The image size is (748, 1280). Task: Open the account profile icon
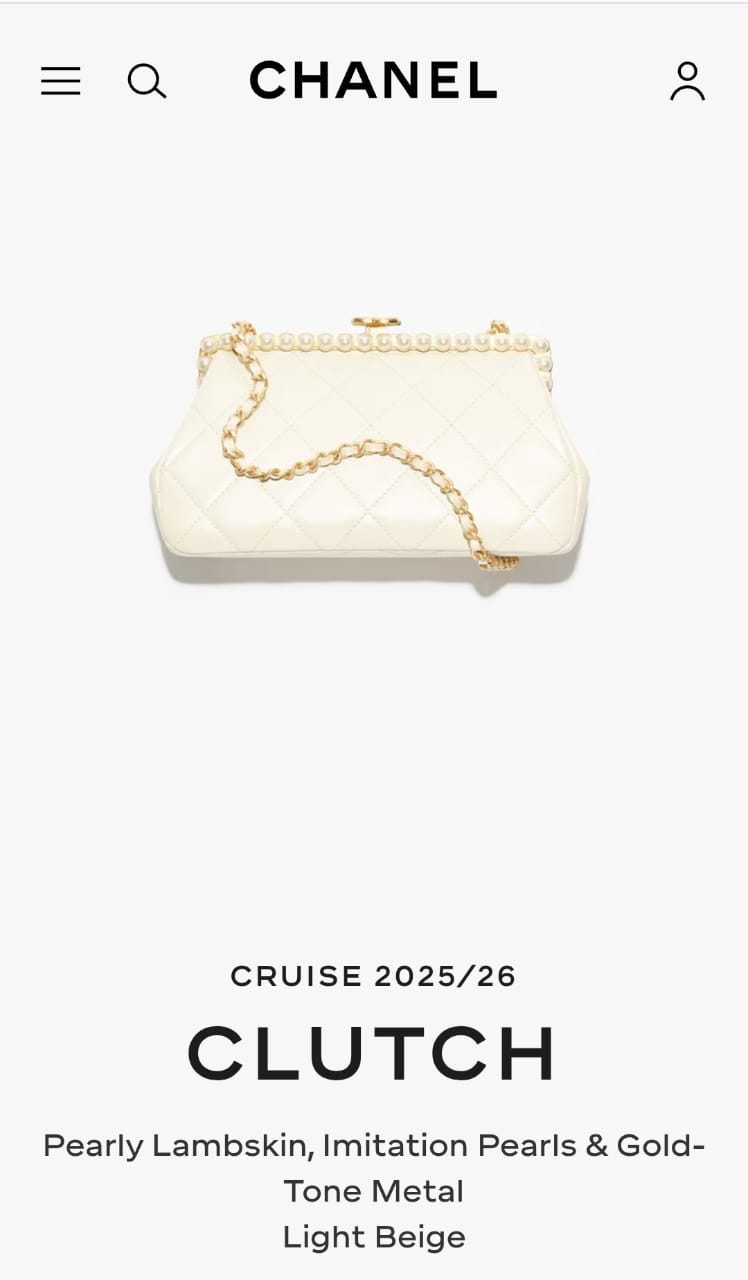pyautogui.click(x=687, y=81)
